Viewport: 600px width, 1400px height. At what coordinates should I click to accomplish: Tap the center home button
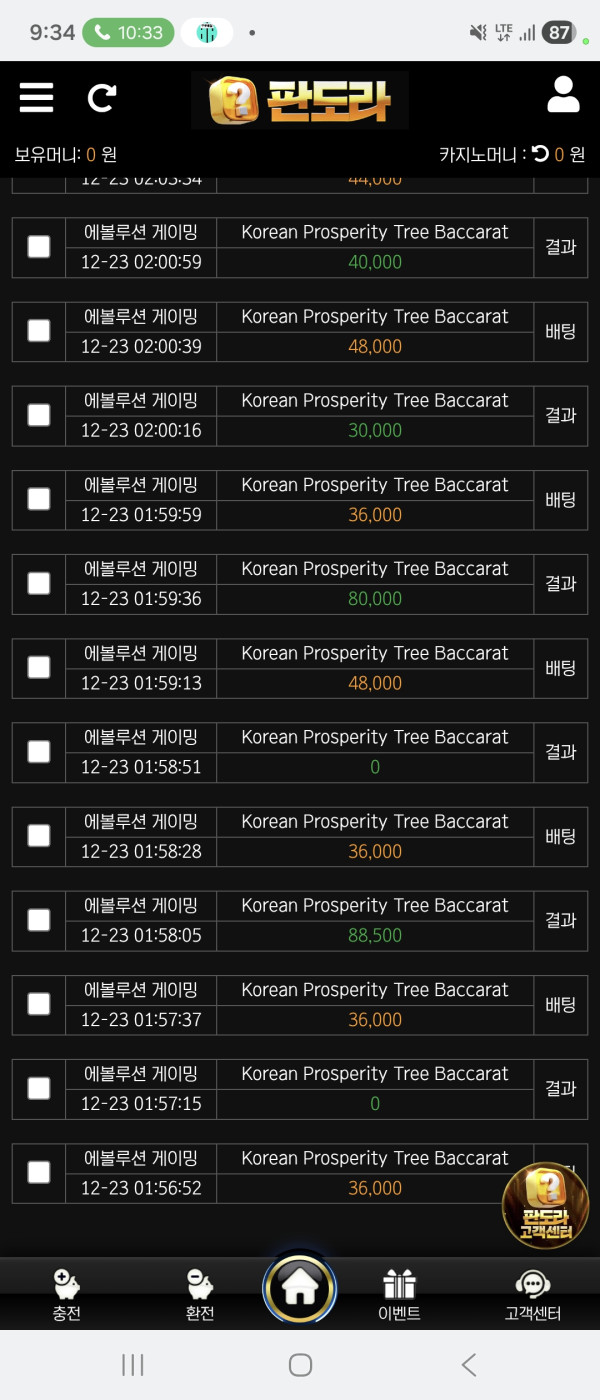point(300,1288)
